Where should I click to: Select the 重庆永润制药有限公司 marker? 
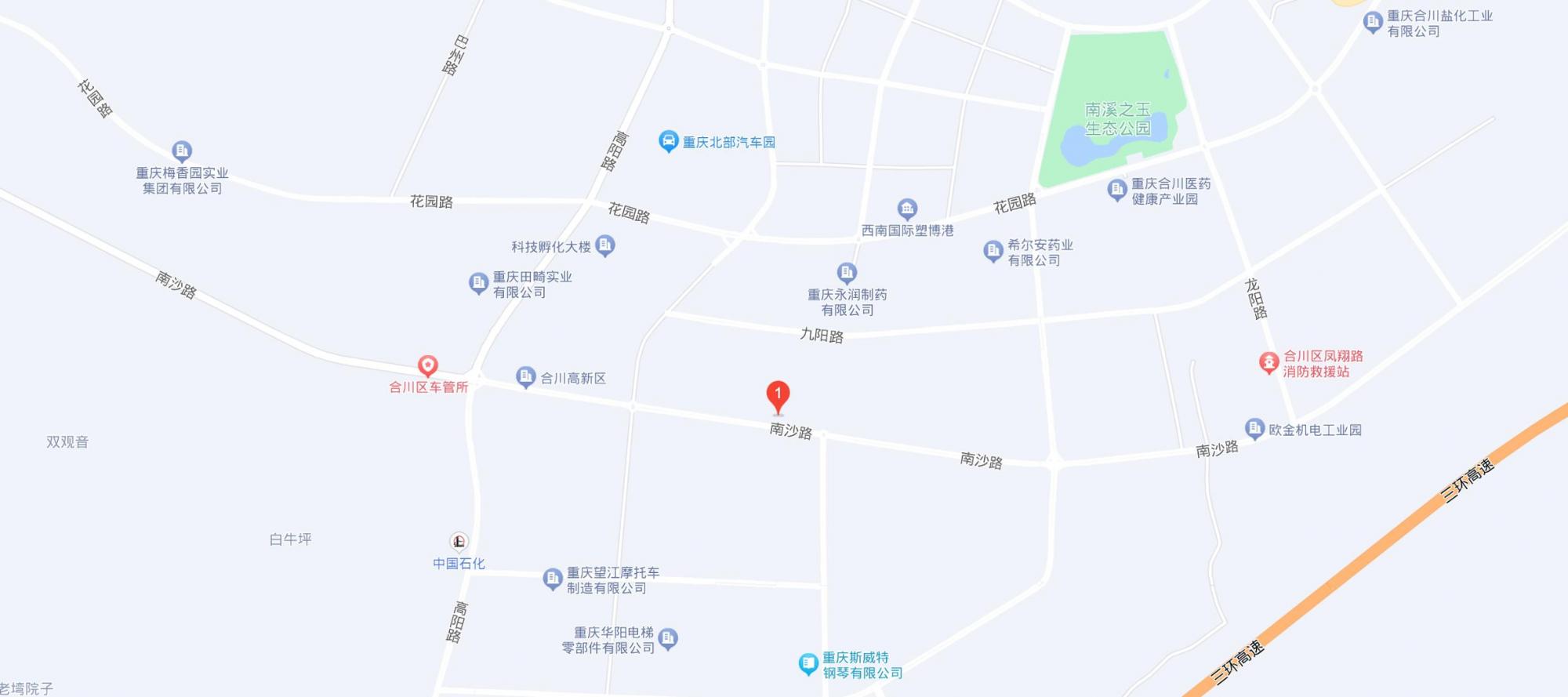(x=847, y=272)
